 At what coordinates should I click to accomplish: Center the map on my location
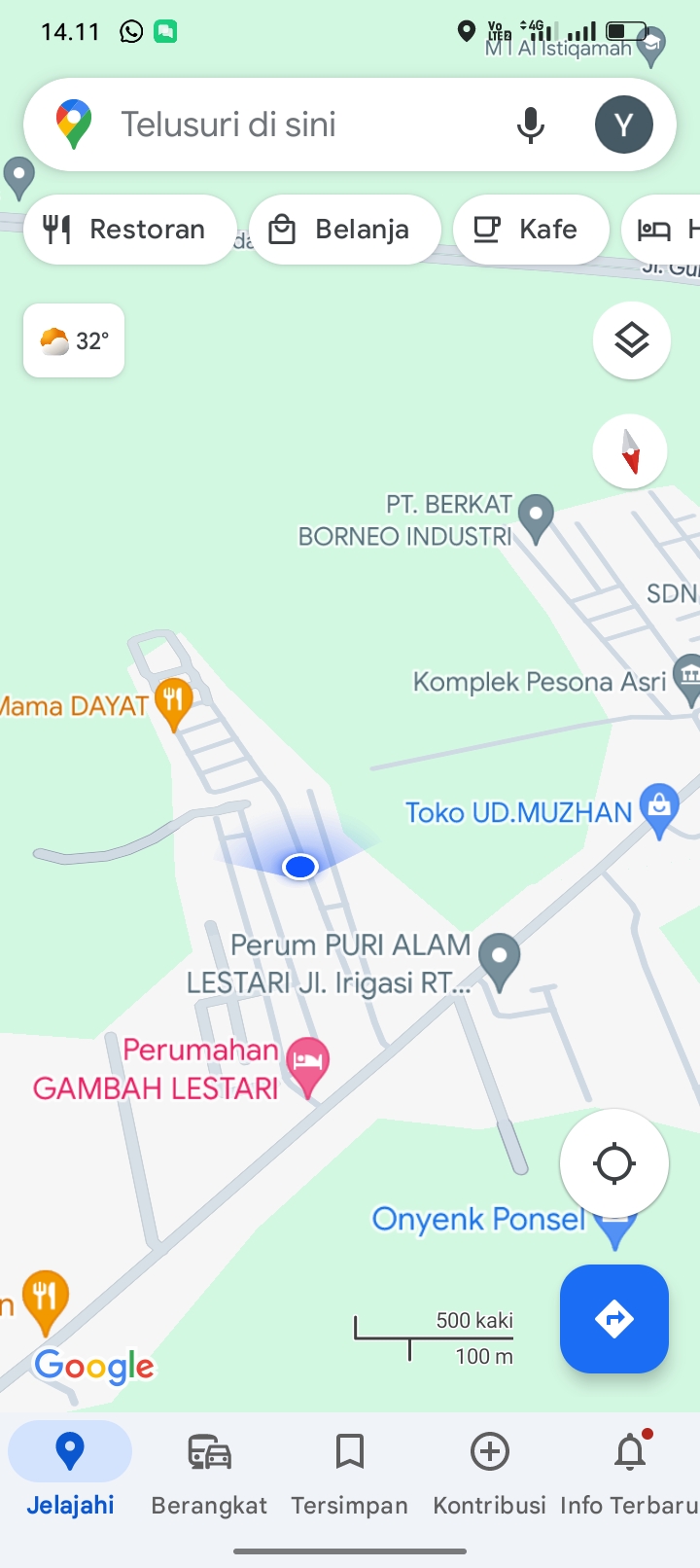tap(613, 1163)
